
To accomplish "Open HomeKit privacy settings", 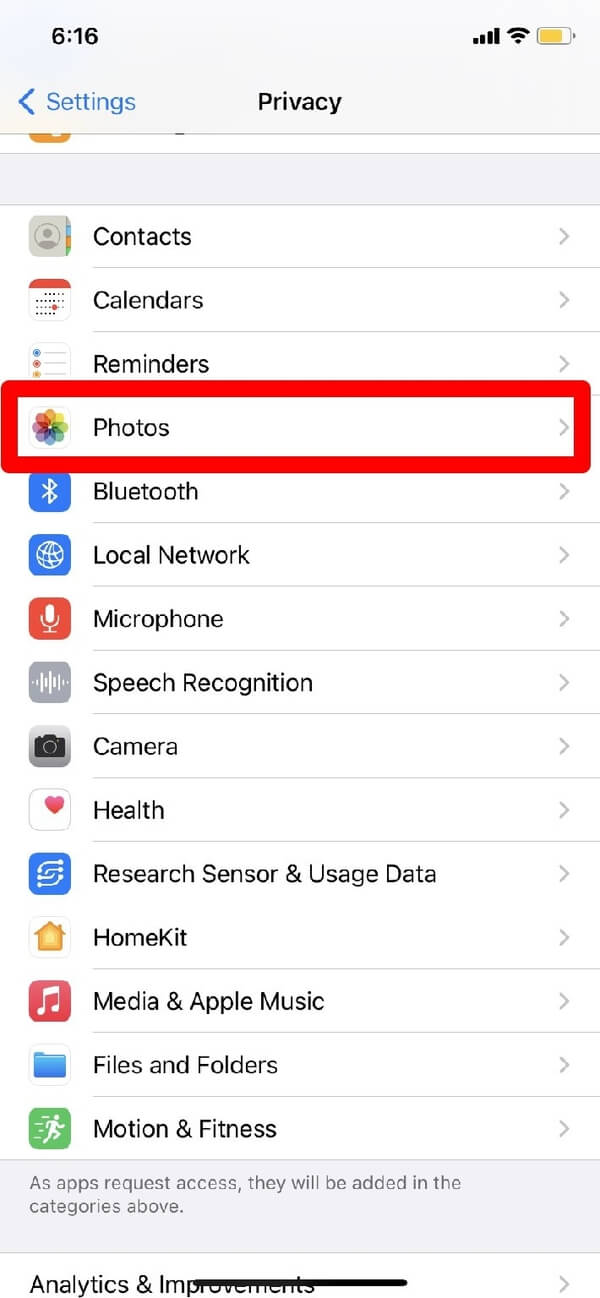I will [300, 938].
